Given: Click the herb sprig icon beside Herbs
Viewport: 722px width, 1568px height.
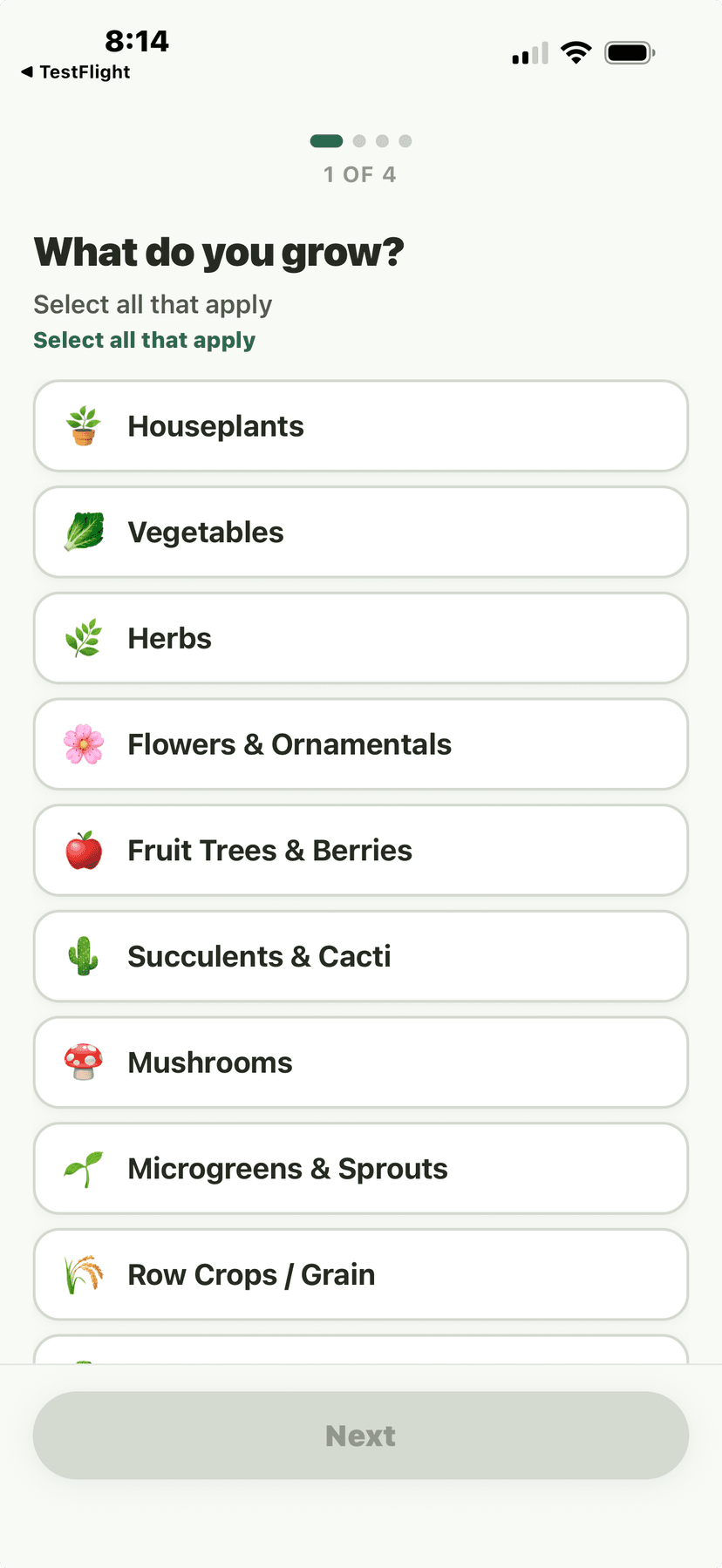Looking at the screenshot, I should [83, 638].
